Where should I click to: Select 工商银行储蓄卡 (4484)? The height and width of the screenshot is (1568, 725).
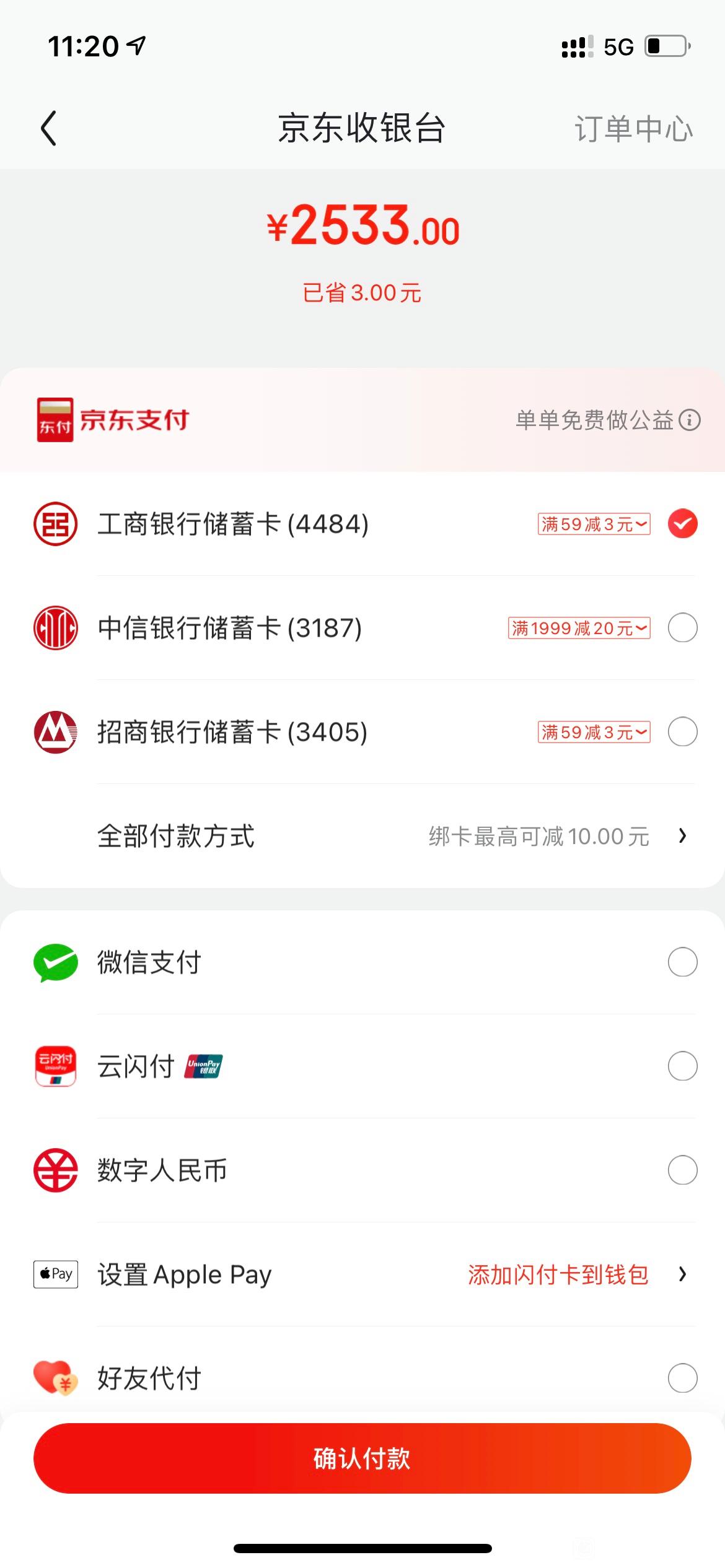click(x=362, y=524)
